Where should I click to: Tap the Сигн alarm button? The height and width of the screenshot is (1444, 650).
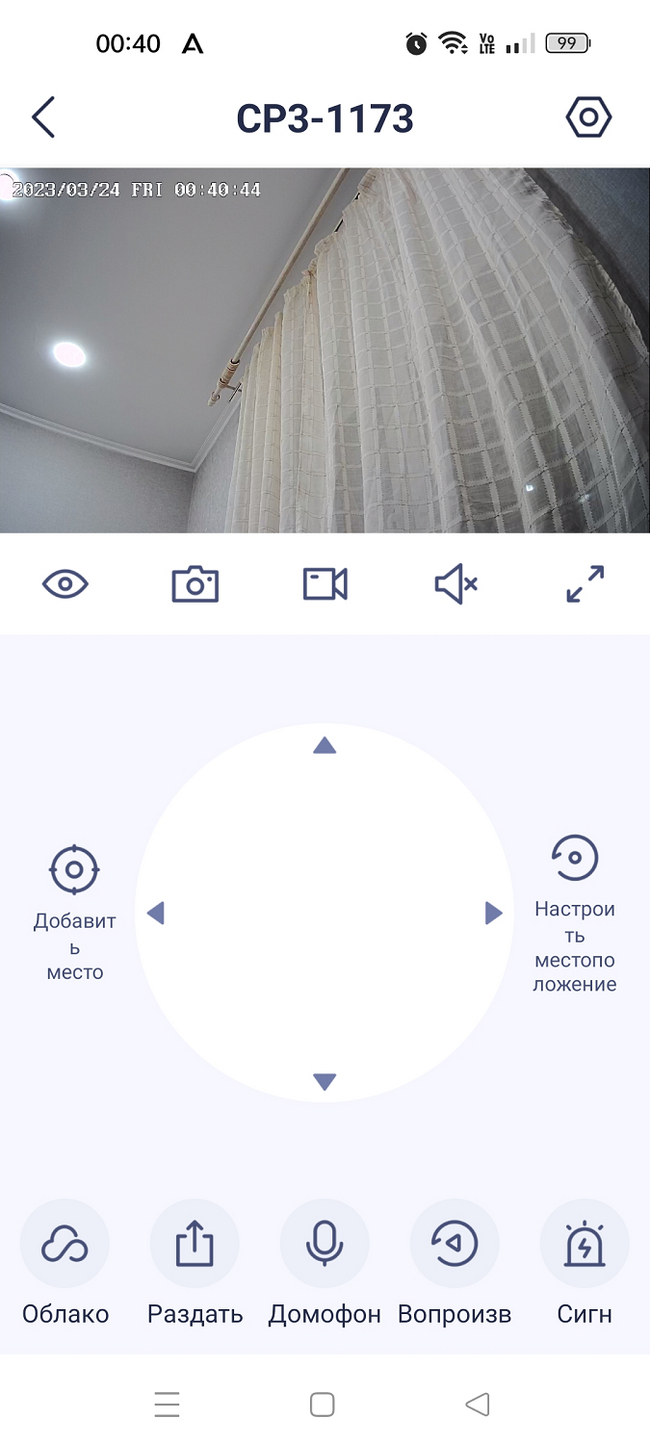[x=585, y=1263]
